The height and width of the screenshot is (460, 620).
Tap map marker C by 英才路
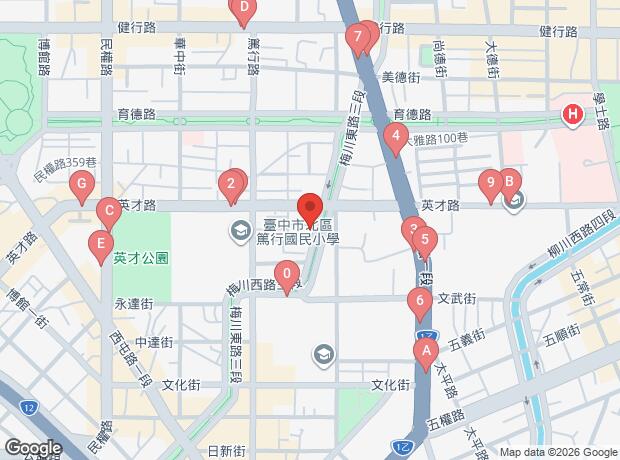(109, 214)
